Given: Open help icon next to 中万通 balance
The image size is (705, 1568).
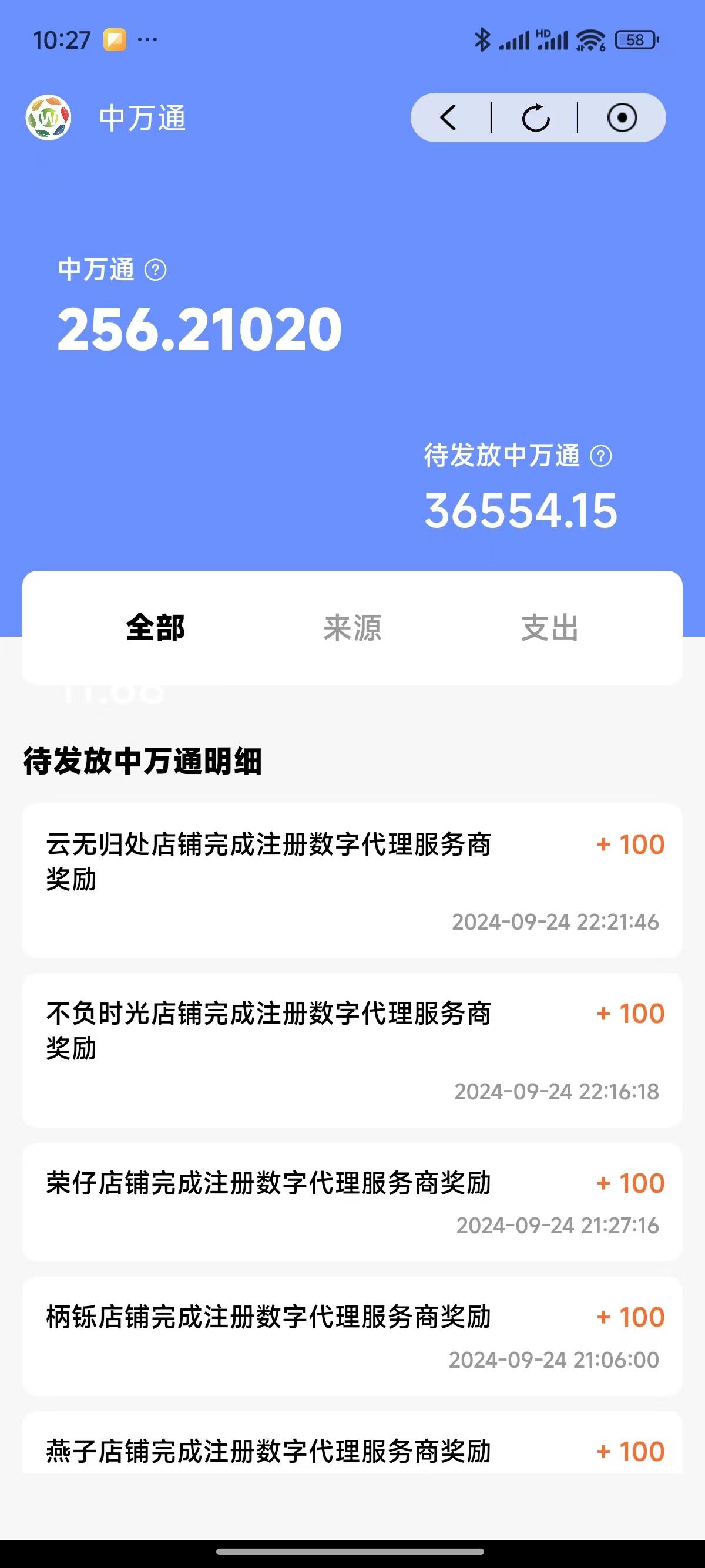Looking at the screenshot, I should [155, 270].
